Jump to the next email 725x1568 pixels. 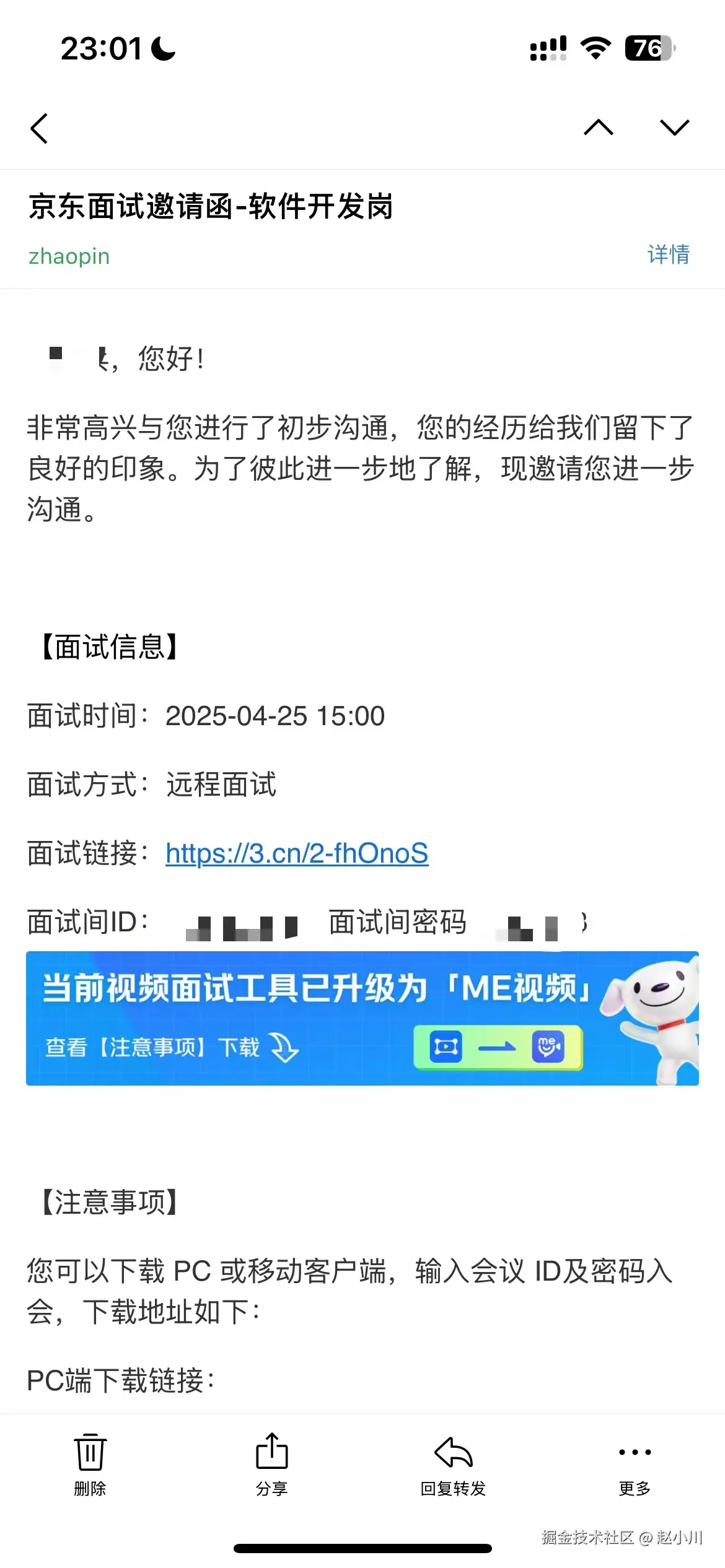pos(674,128)
